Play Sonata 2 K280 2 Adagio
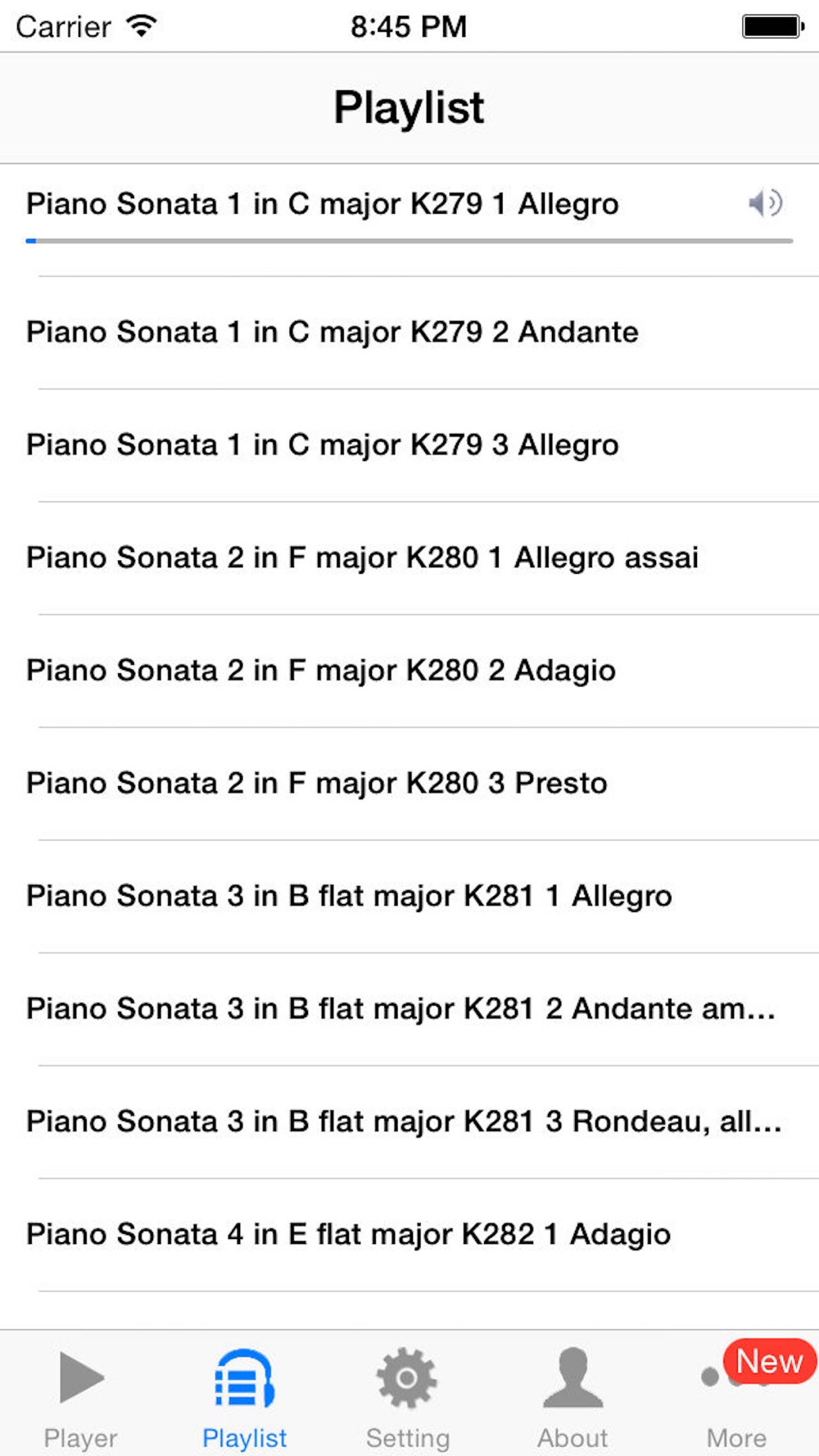The image size is (819, 1456). [409, 671]
